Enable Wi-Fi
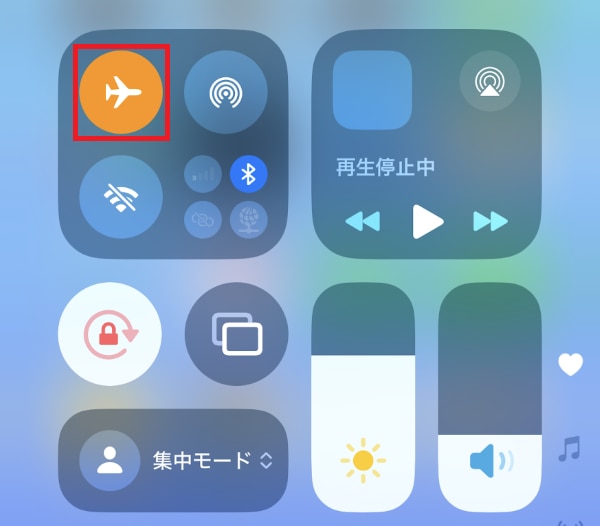Viewport: 600px width, 526px height. 120,197
